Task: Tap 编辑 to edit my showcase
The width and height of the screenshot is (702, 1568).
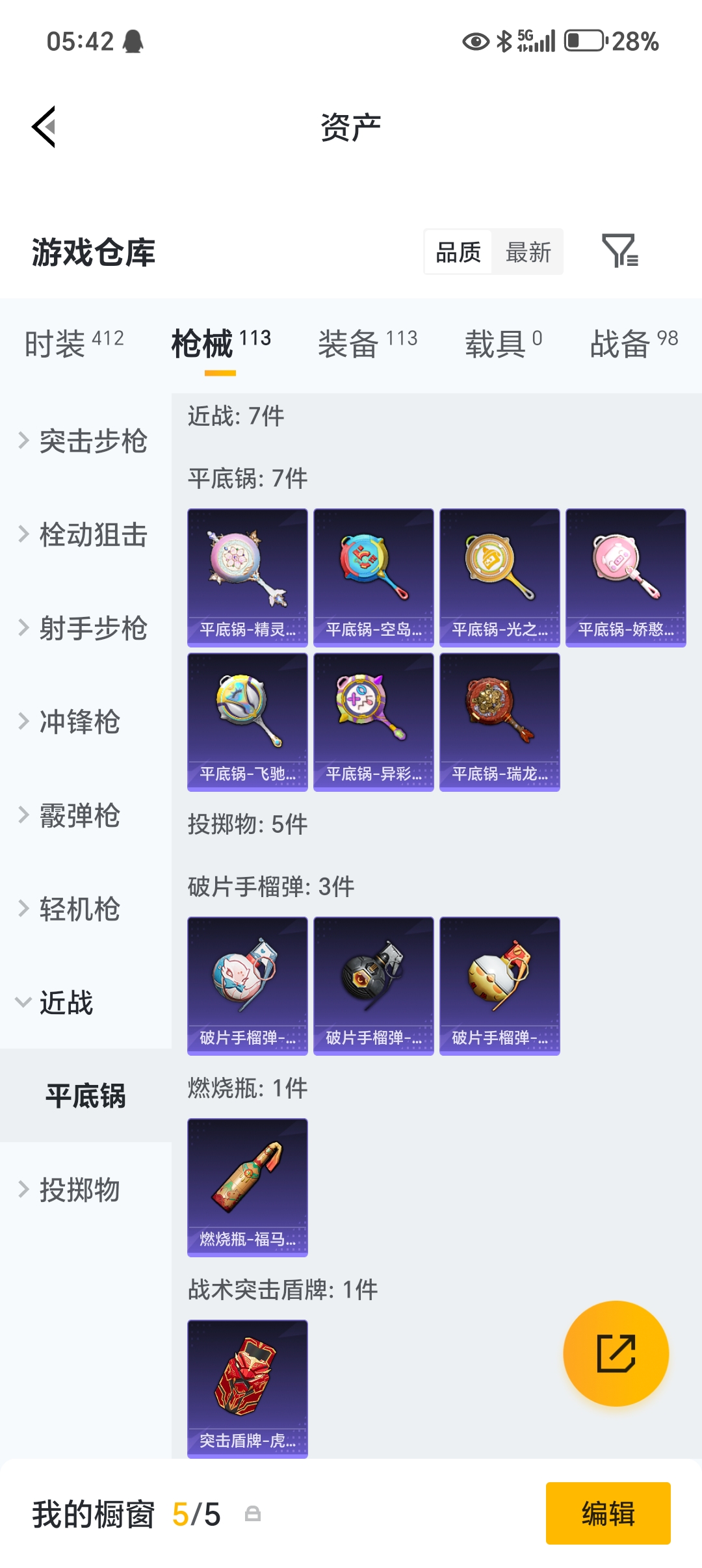Action: (608, 1513)
